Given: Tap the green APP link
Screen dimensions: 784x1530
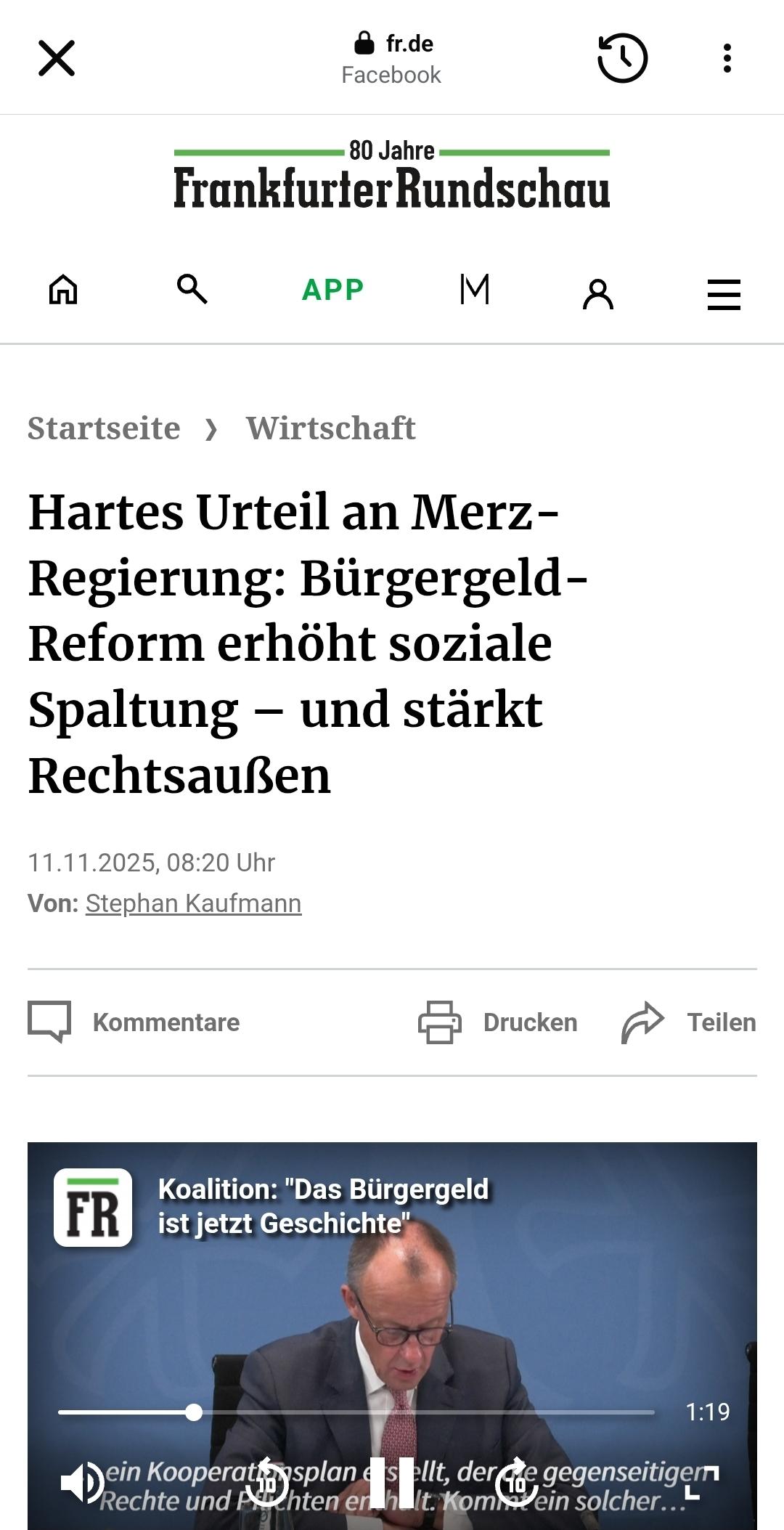Looking at the screenshot, I should click(x=332, y=290).
